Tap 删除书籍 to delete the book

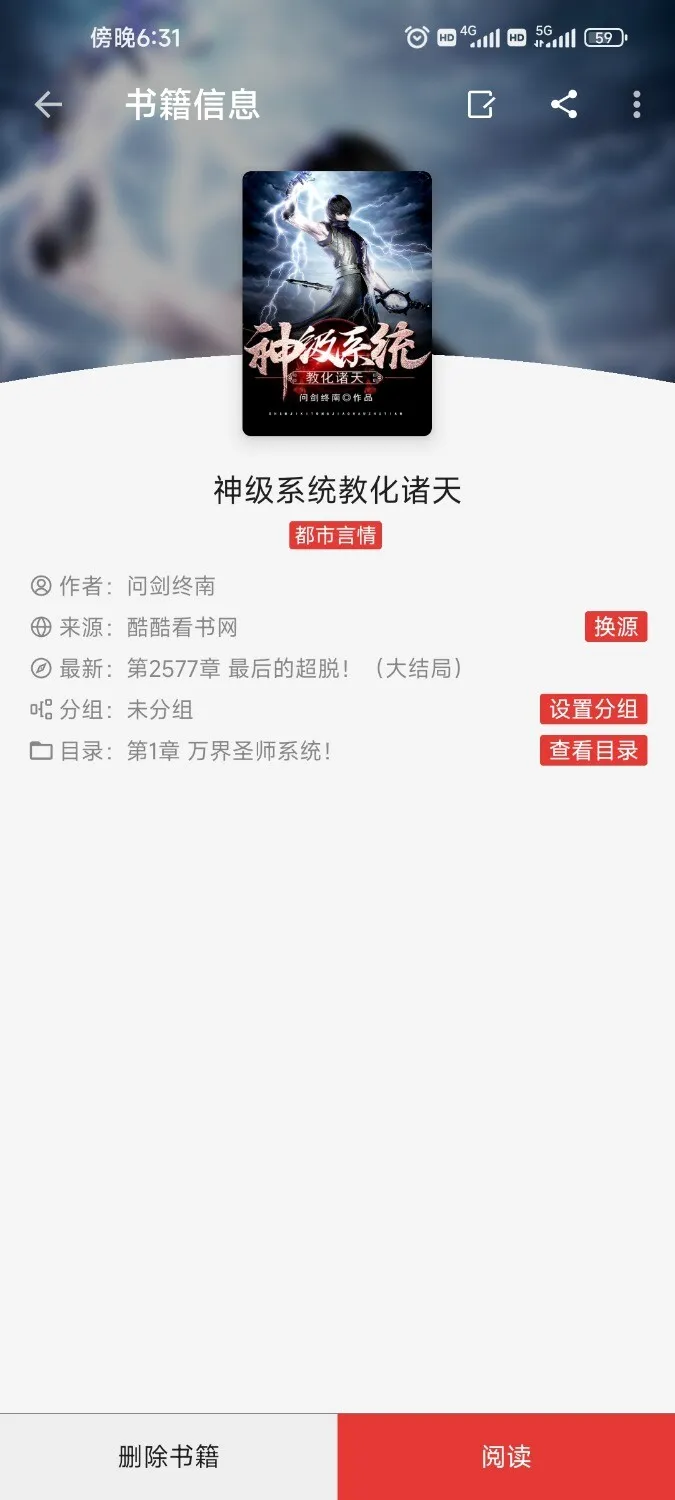coord(168,1456)
